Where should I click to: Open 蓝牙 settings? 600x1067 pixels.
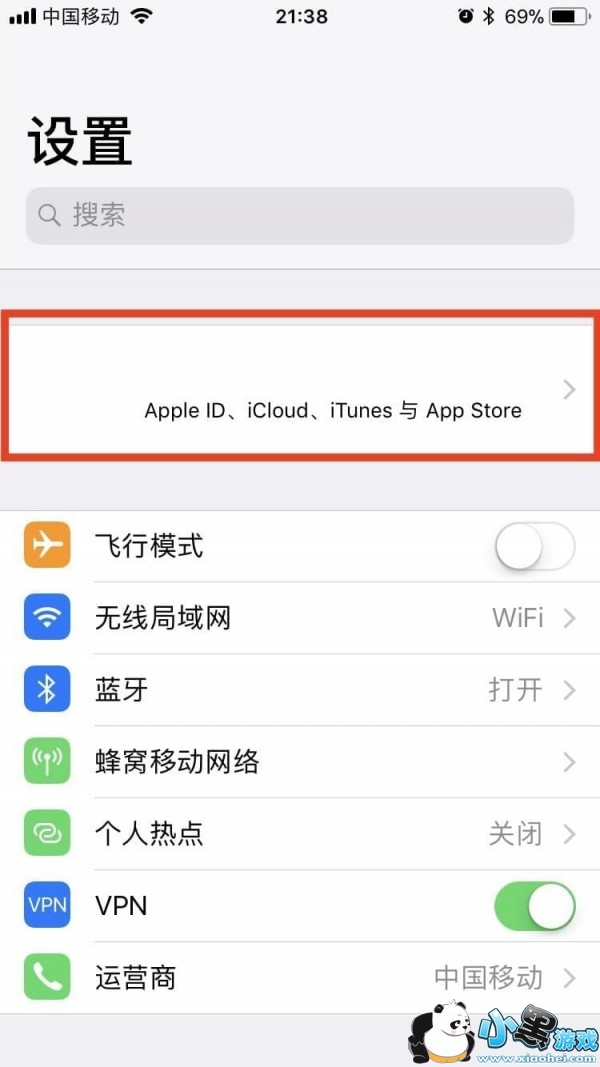tap(300, 690)
